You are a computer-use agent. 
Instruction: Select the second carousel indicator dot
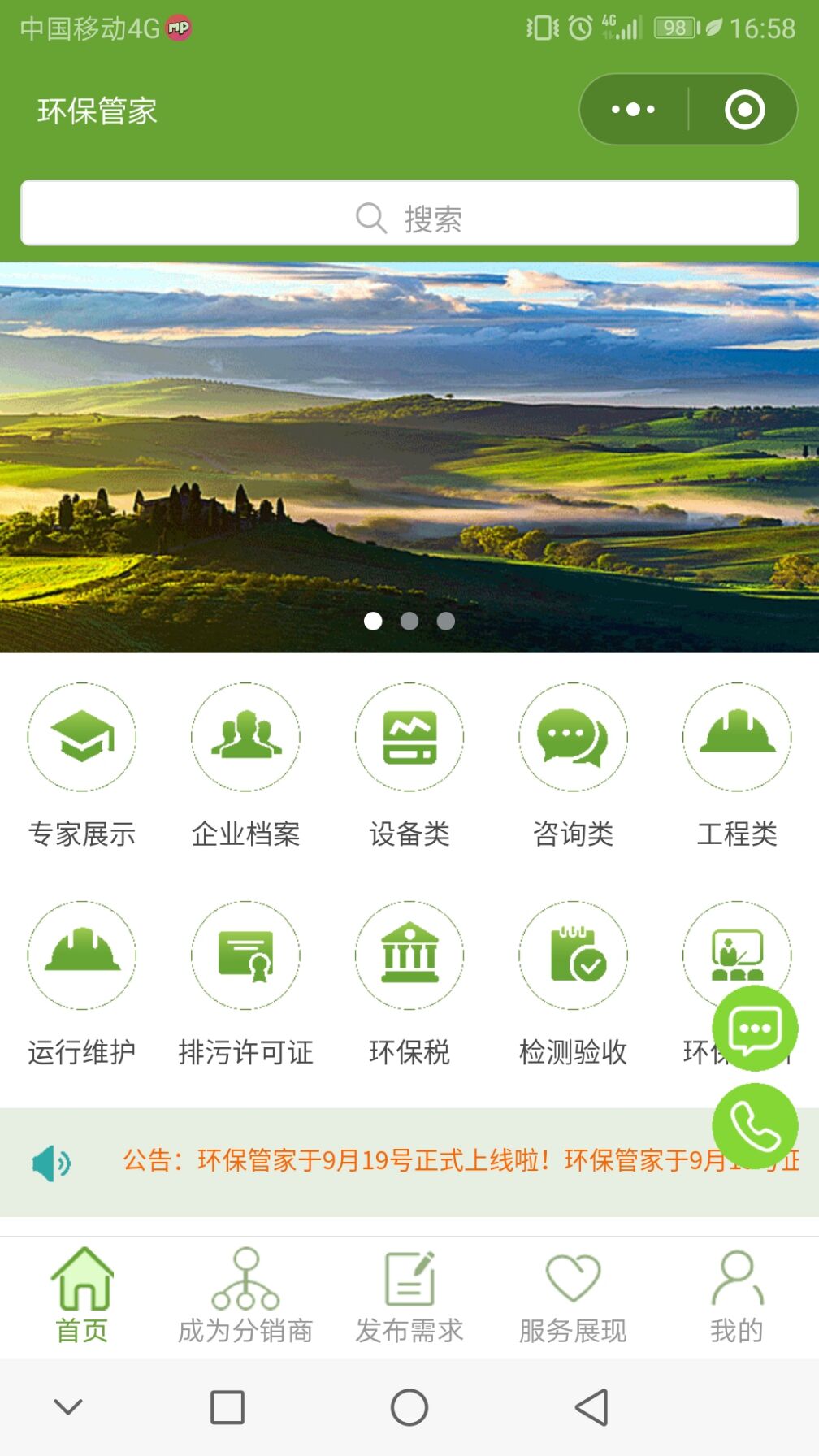(409, 621)
